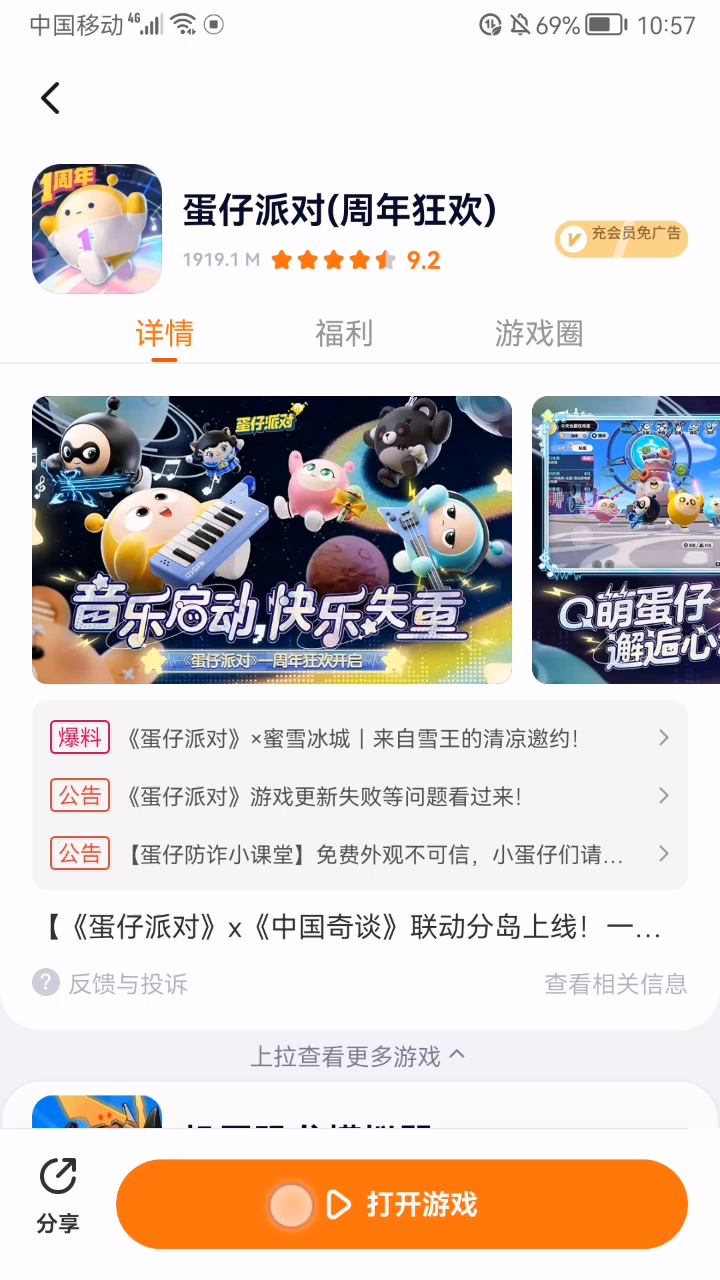
Task: Open the 蜜雪冰城 collaboration news row
Action: (360, 739)
